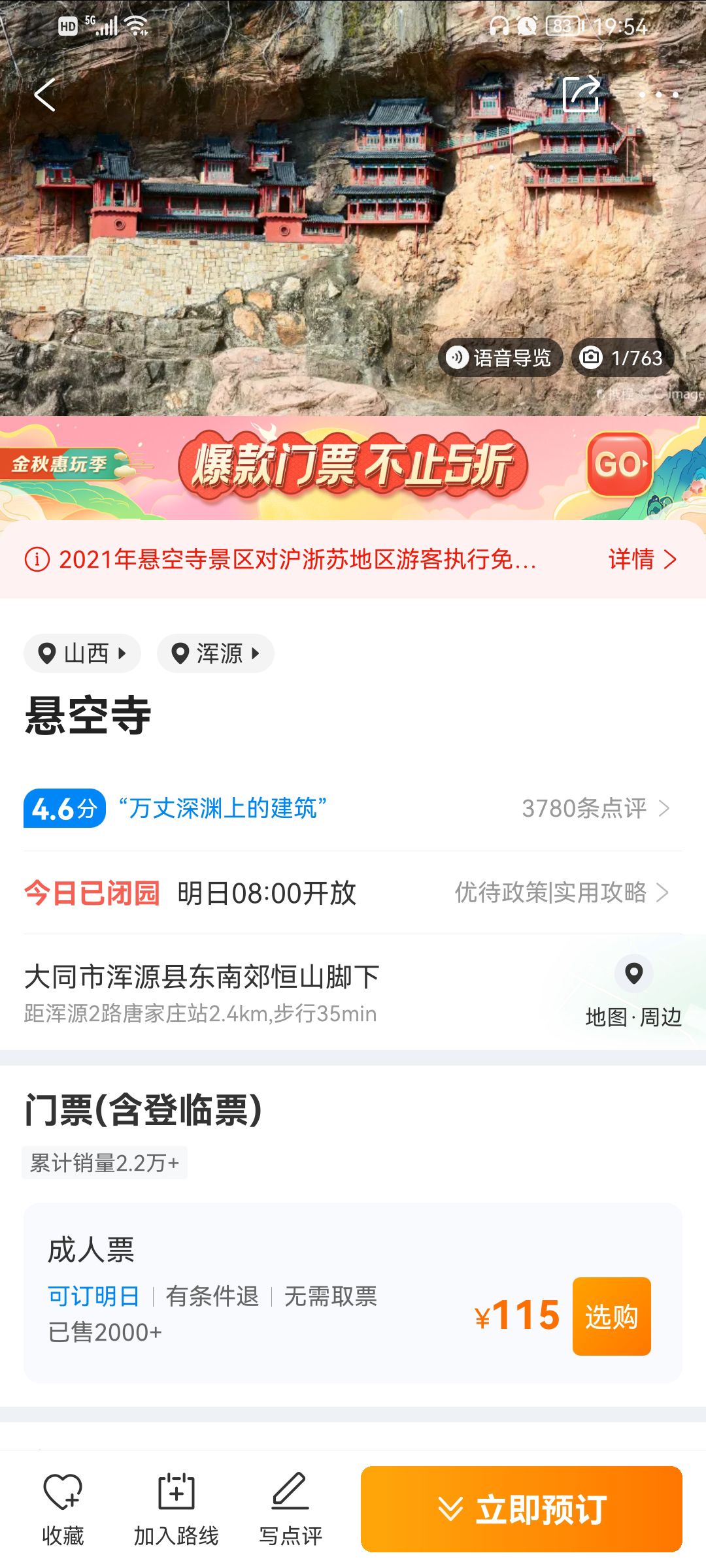Select the 山西 location chip

point(82,653)
